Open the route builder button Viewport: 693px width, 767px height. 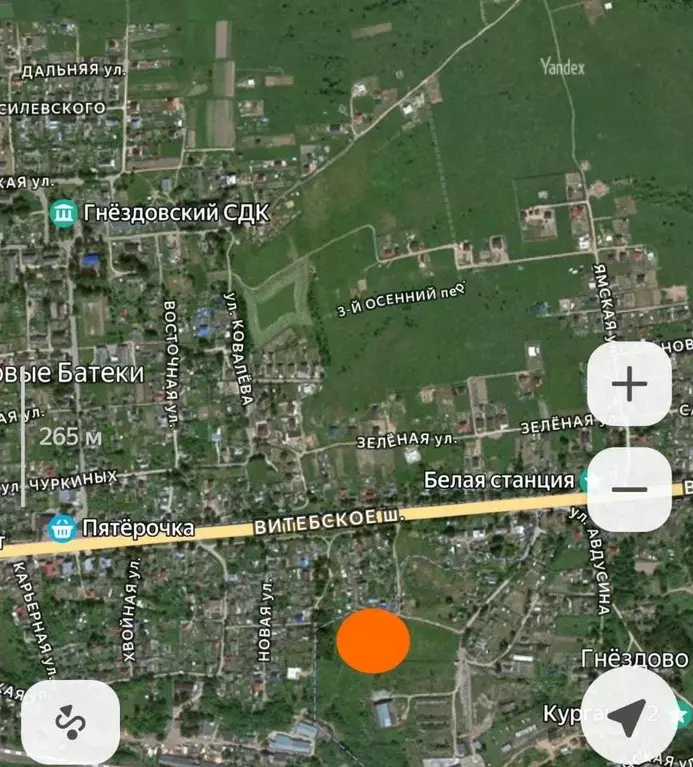point(70,721)
